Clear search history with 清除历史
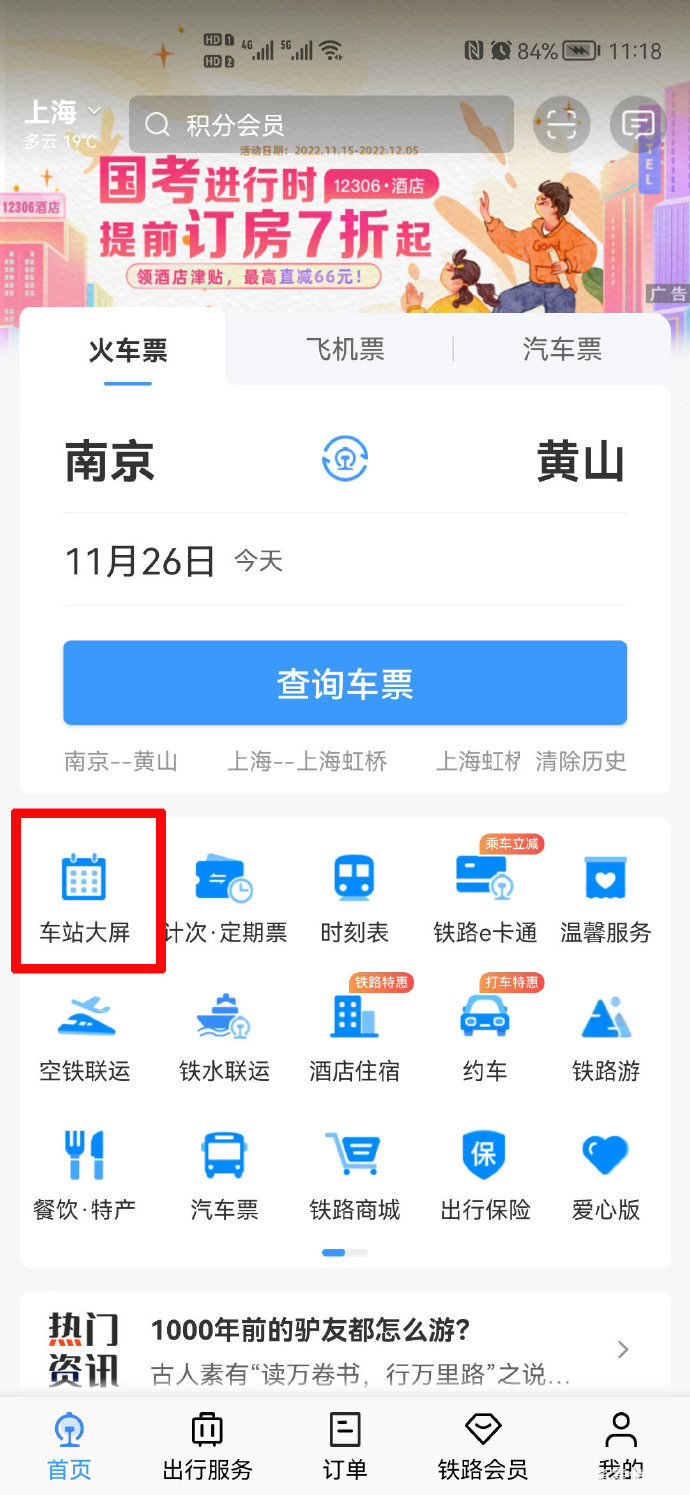690x1495 pixels. pyautogui.click(x=581, y=761)
